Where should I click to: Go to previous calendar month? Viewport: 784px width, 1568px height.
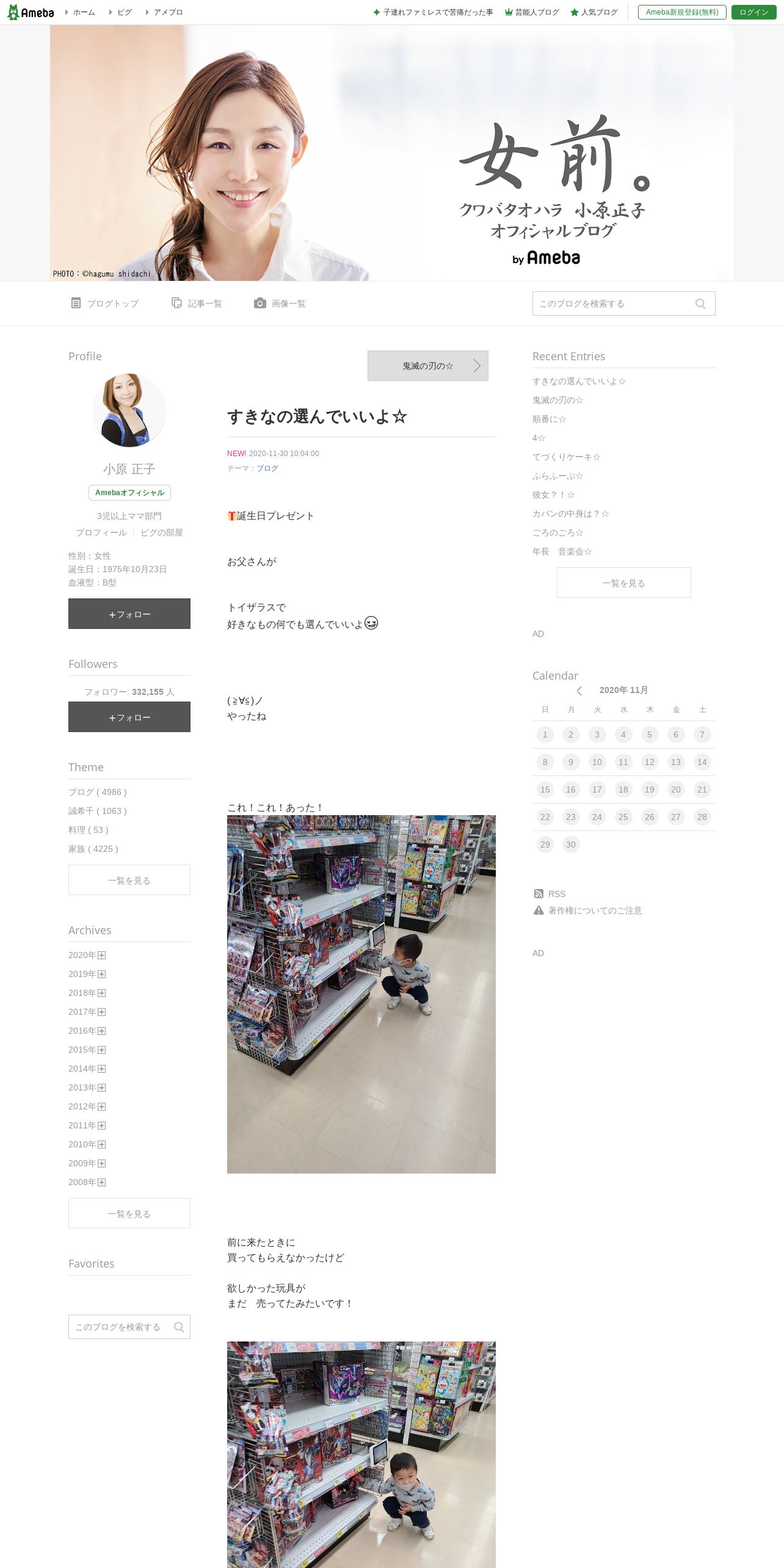click(x=579, y=691)
